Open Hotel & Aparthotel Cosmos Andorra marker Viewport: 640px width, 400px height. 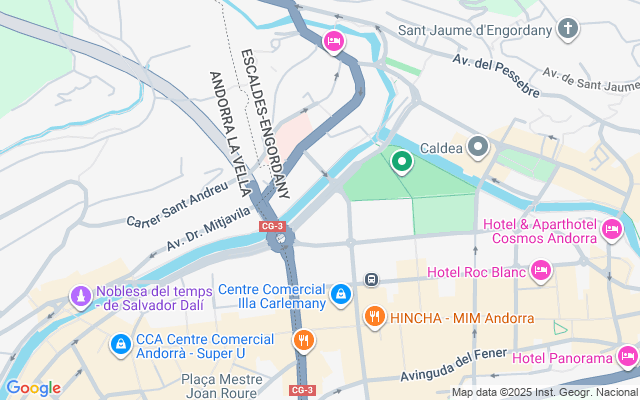[x=612, y=232]
